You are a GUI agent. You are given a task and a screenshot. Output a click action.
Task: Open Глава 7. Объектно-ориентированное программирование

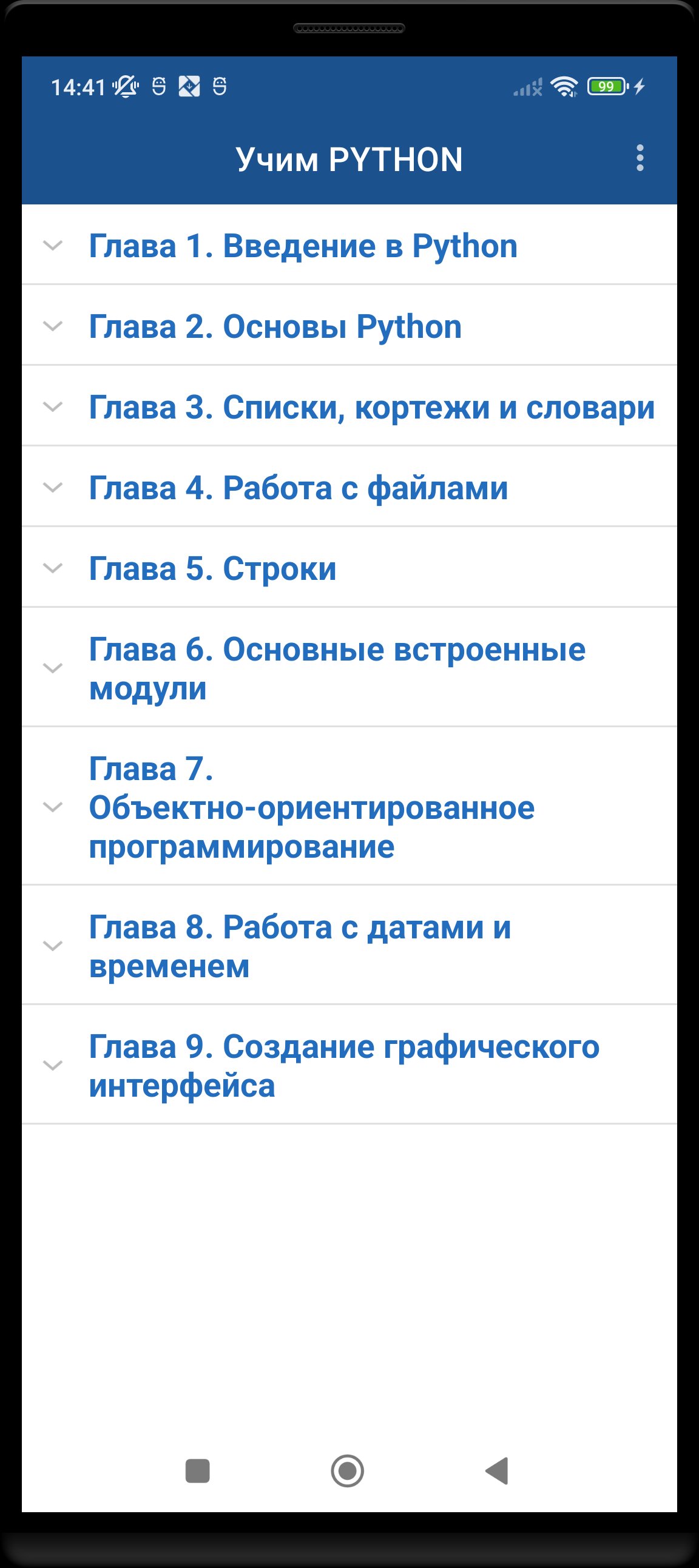pyautogui.click(x=311, y=807)
